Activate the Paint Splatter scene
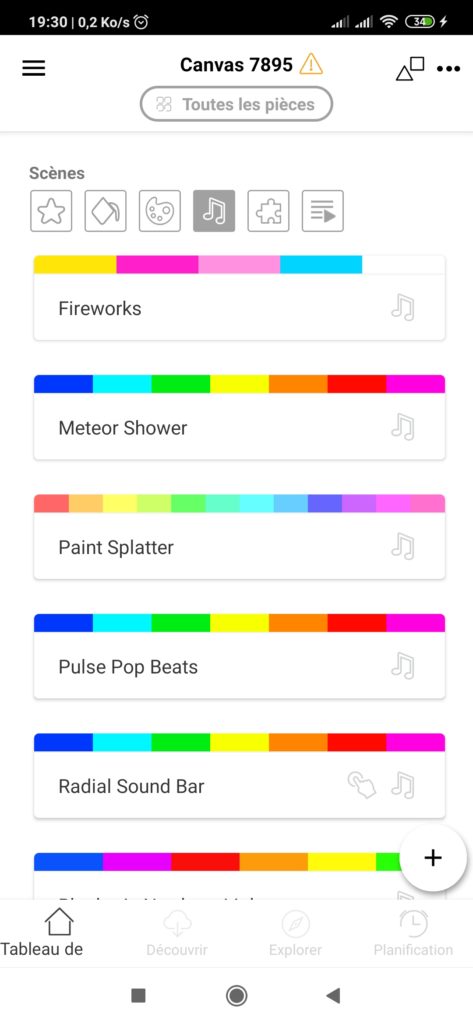Screen dimensions: 473x1024 [x=239, y=537]
